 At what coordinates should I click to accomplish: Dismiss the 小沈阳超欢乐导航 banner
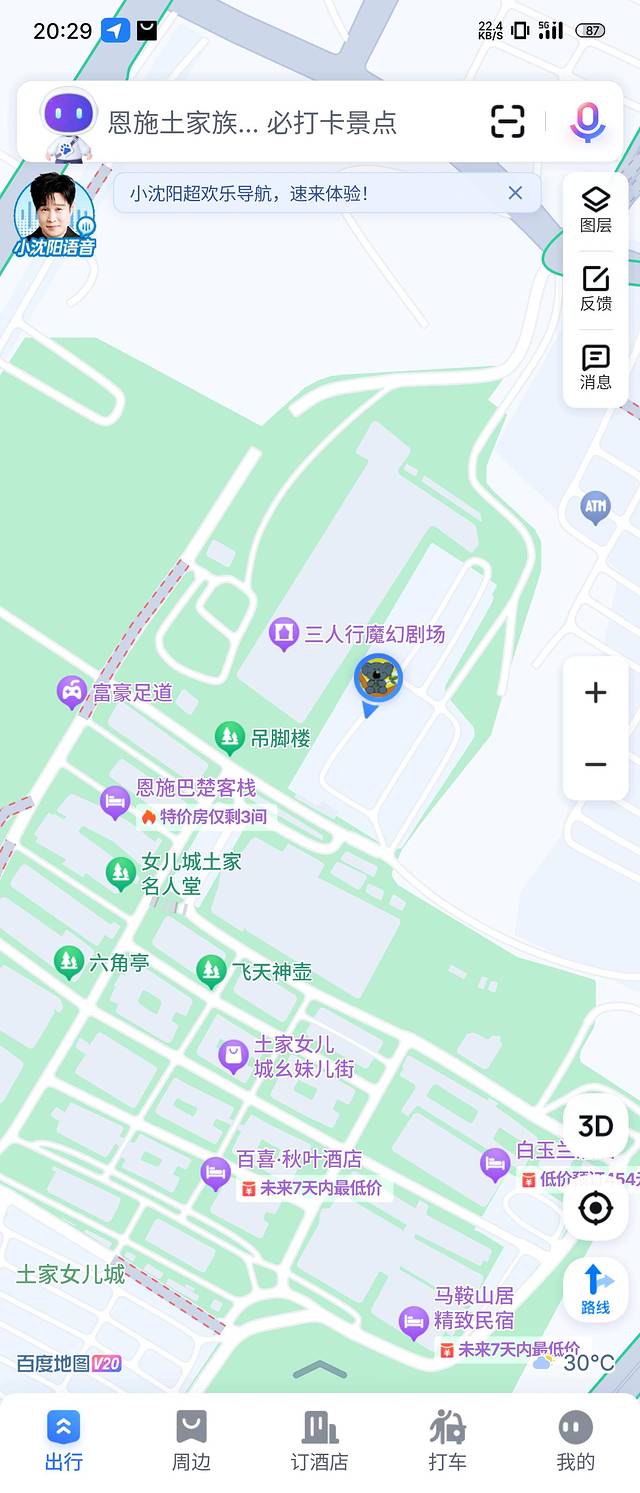(515, 193)
